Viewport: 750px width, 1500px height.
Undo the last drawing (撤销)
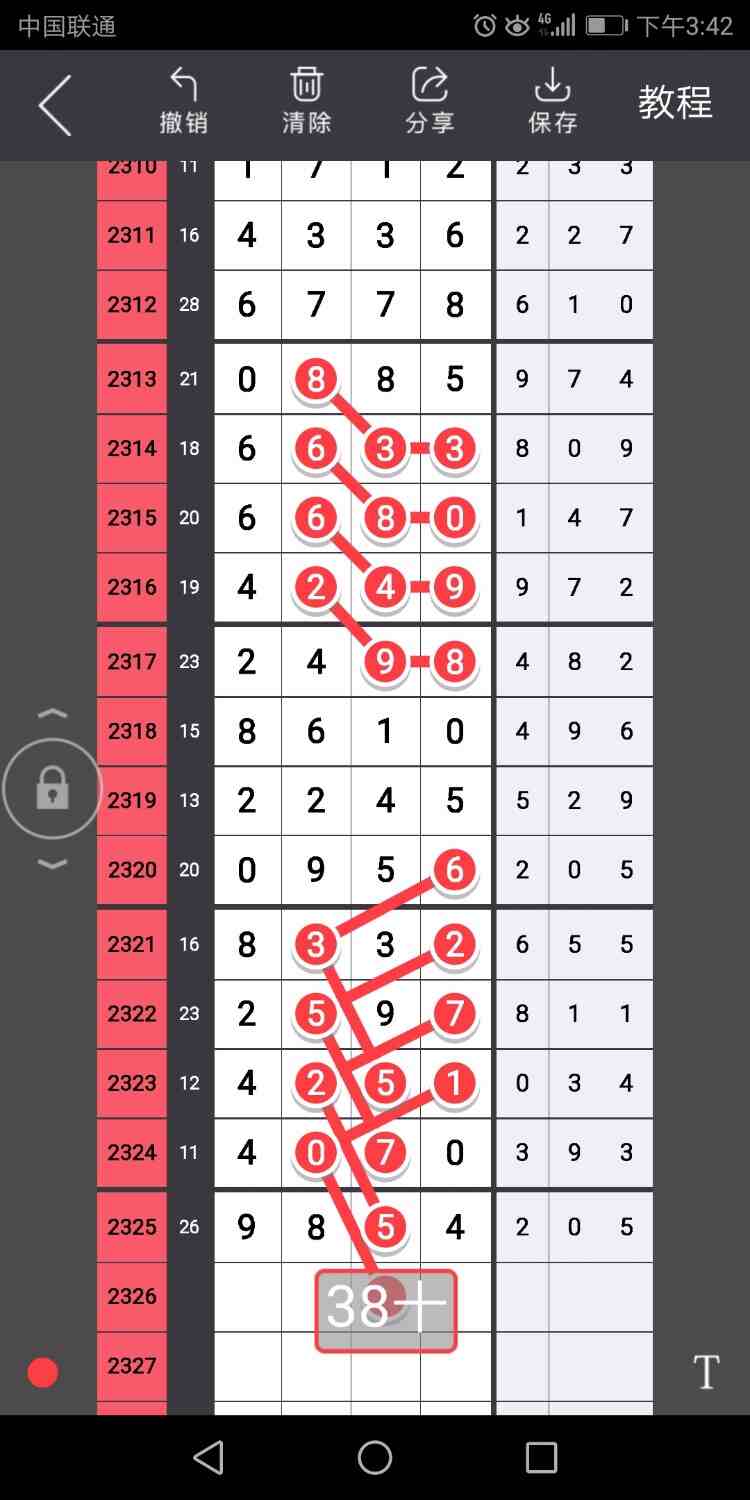pyautogui.click(x=184, y=101)
